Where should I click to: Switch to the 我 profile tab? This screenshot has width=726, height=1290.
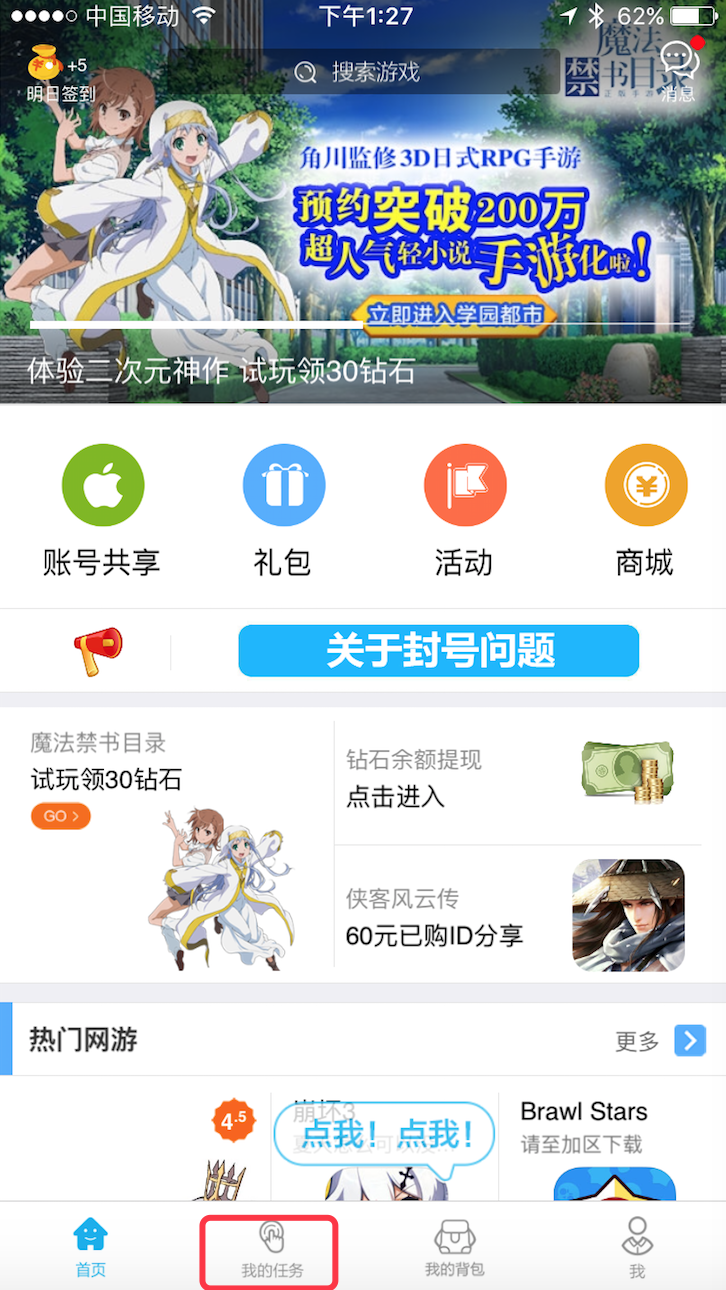(637, 1248)
